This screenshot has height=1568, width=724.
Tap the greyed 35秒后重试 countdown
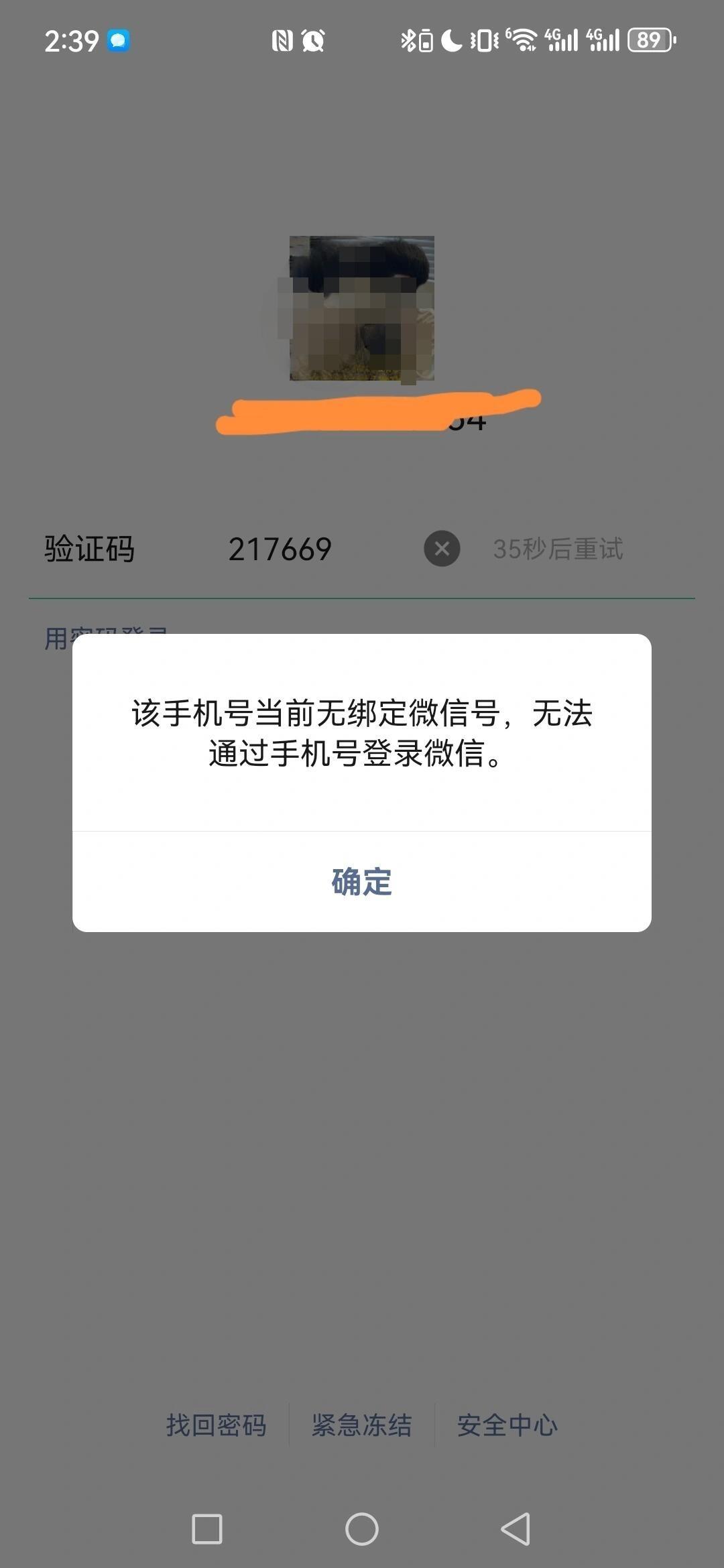click(558, 549)
